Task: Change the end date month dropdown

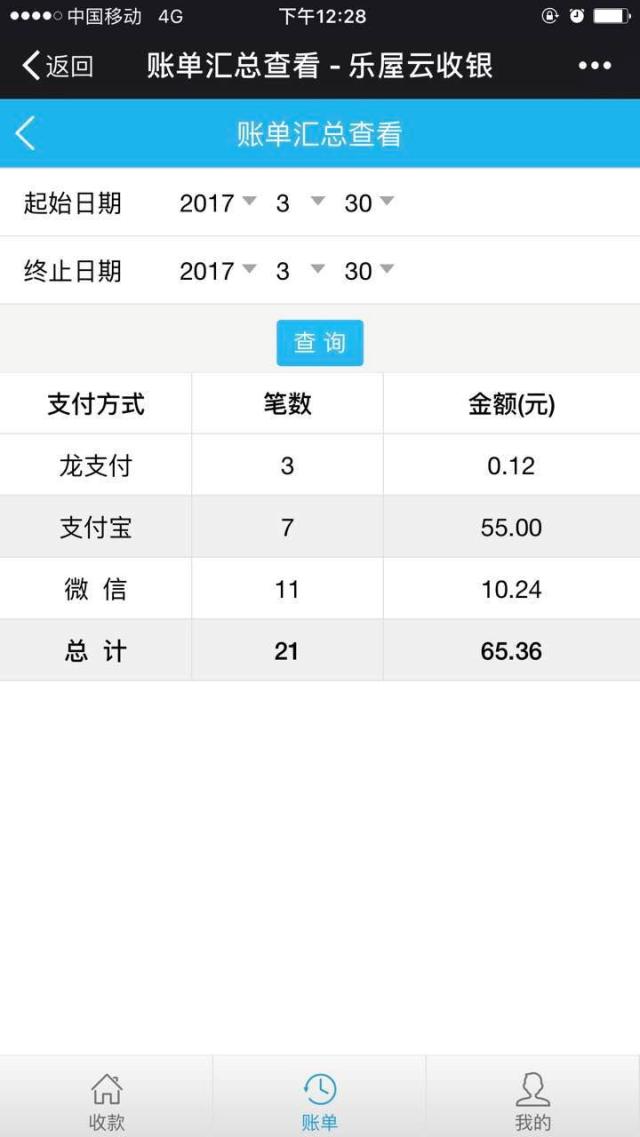Action: pos(300,271)
